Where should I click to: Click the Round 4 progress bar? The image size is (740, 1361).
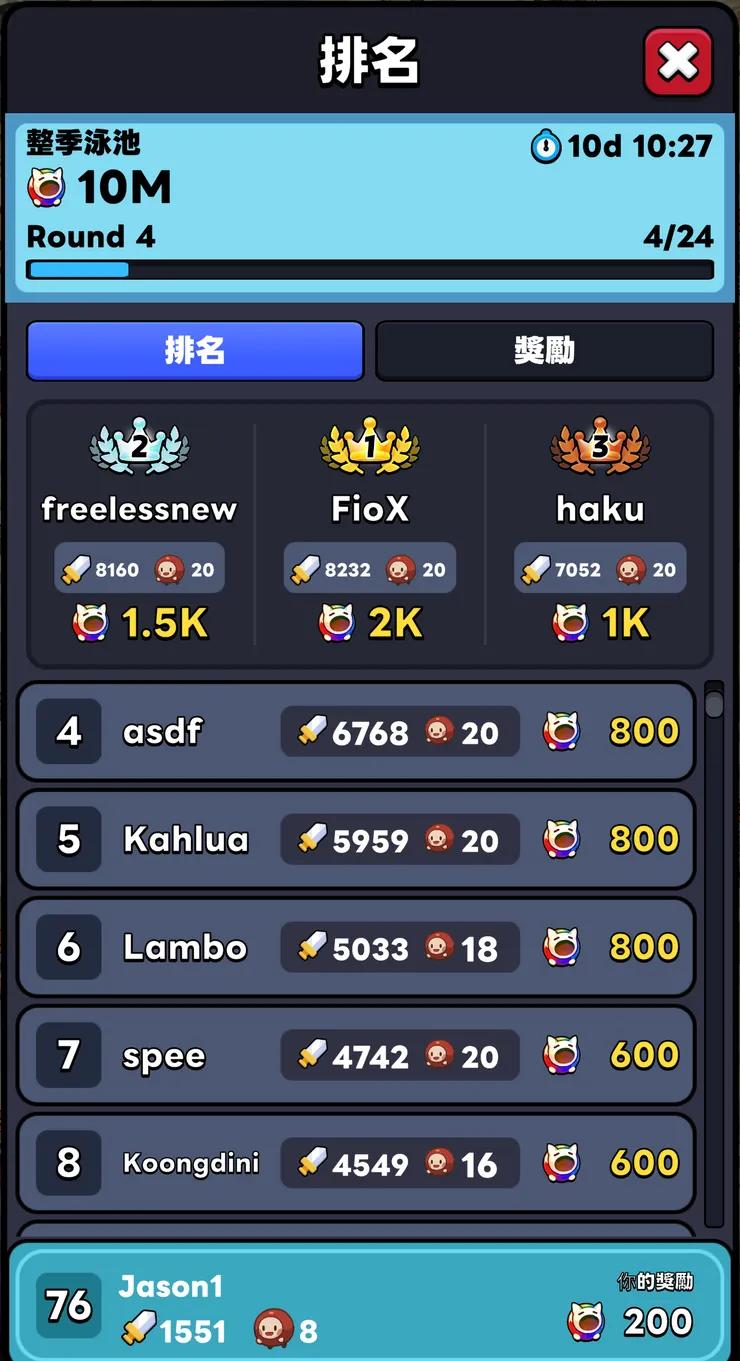point(370,270)
